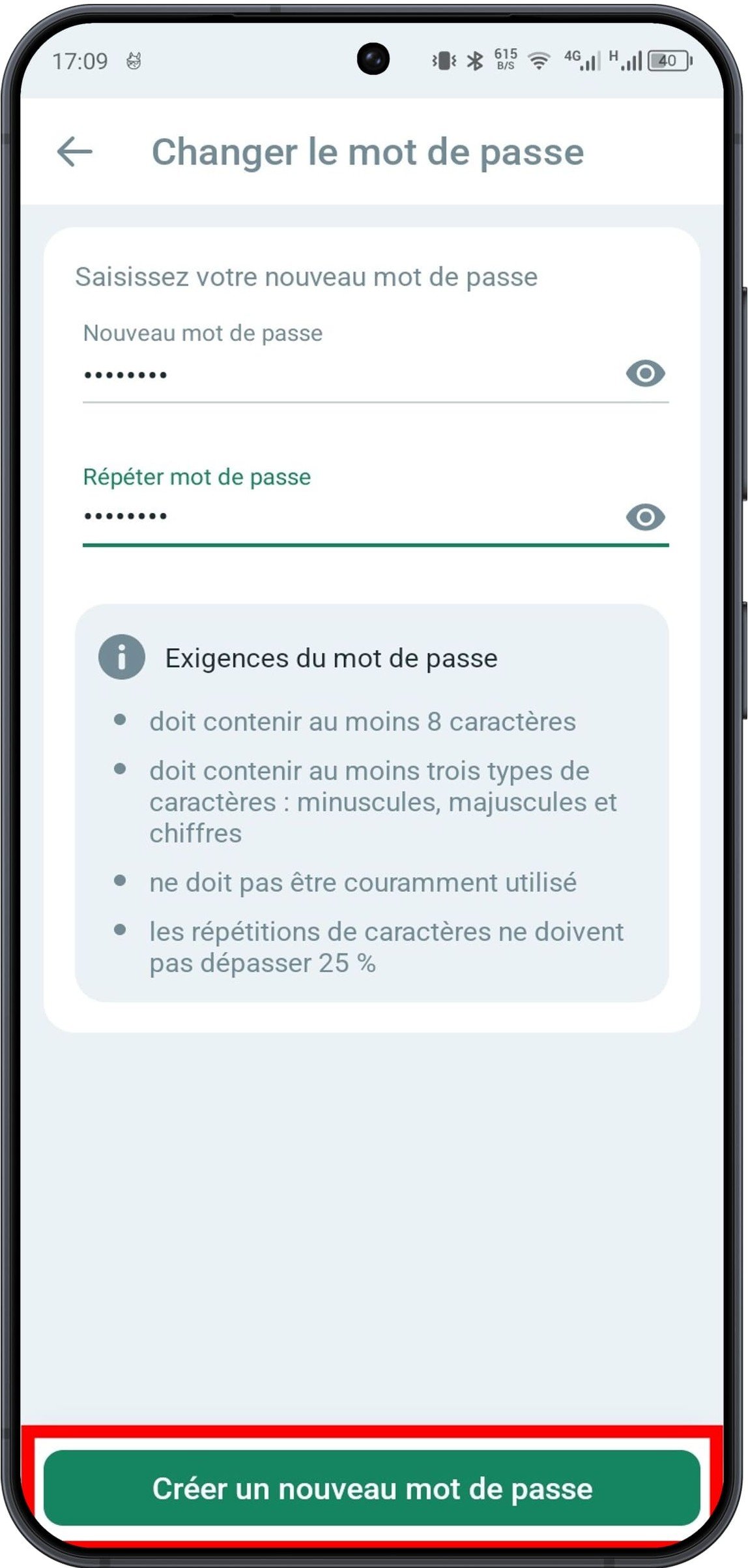This screenshot has width=748, height=1568.
Task: Reveal the Nouveau mot de passe text
Action: pyautogui.click(x=647, y=372)
